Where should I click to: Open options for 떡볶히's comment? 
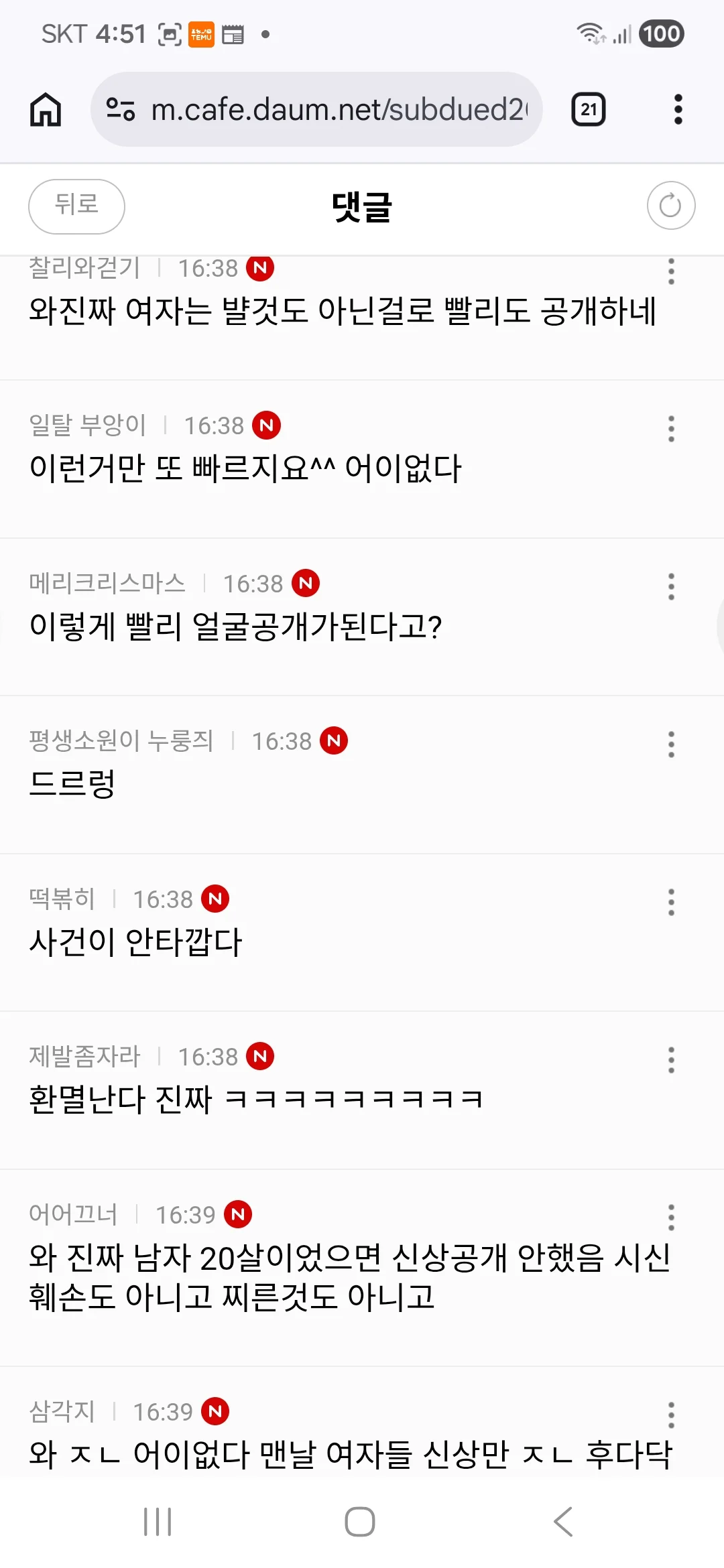[671, 903]
